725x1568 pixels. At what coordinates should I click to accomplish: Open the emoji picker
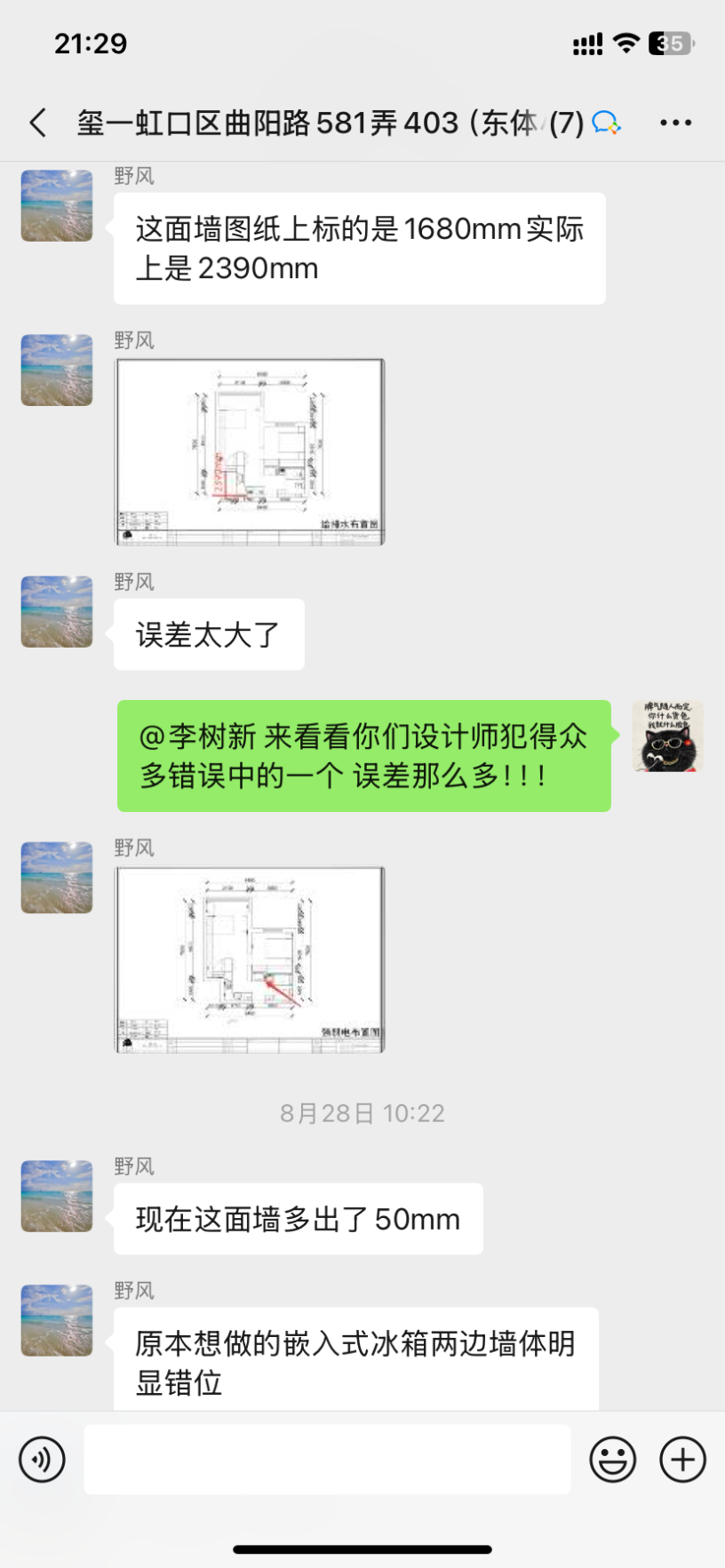(612, 1459)
